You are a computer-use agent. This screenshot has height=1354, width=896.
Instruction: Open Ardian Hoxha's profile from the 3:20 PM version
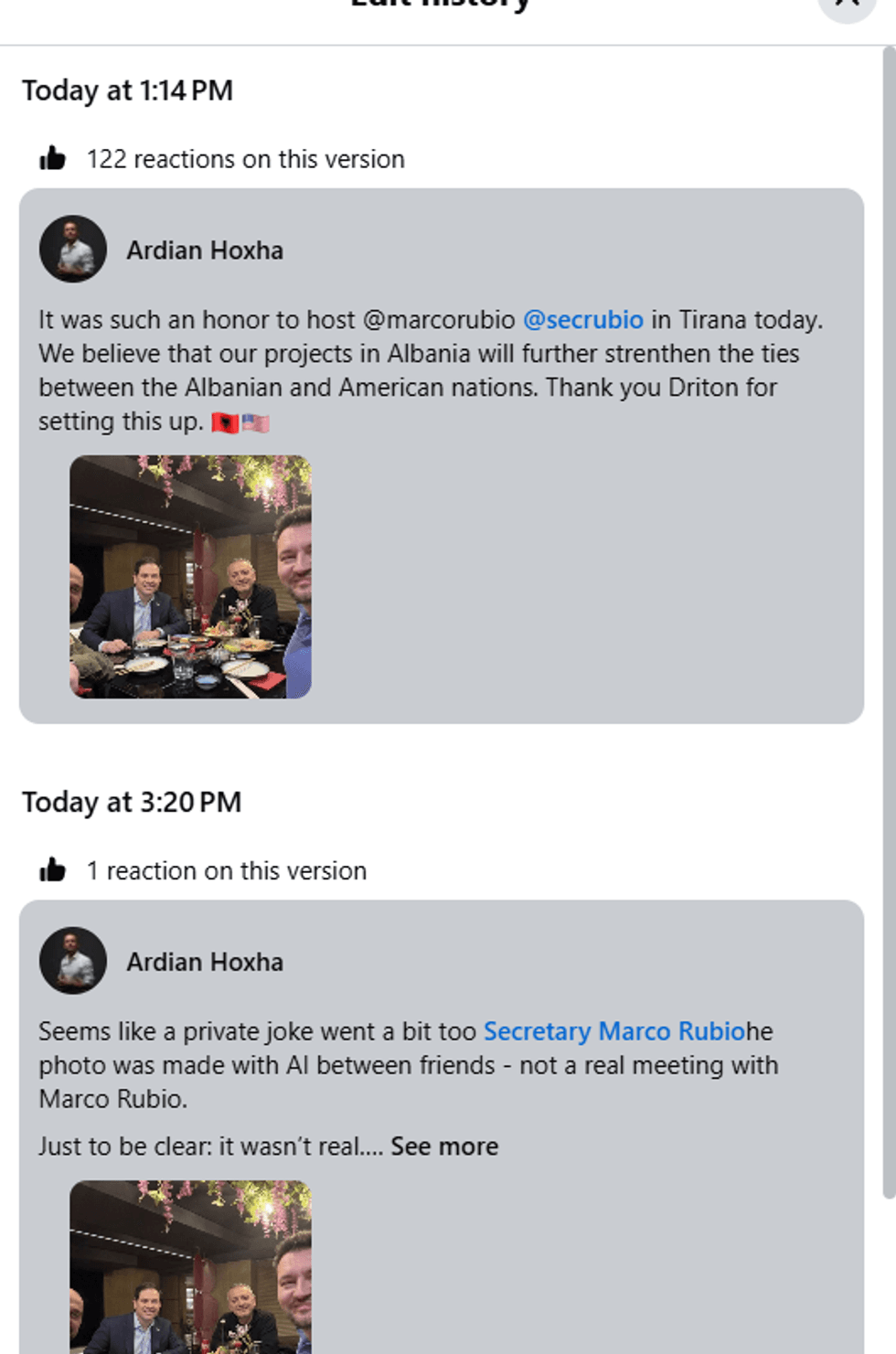(x=205, y=963)
